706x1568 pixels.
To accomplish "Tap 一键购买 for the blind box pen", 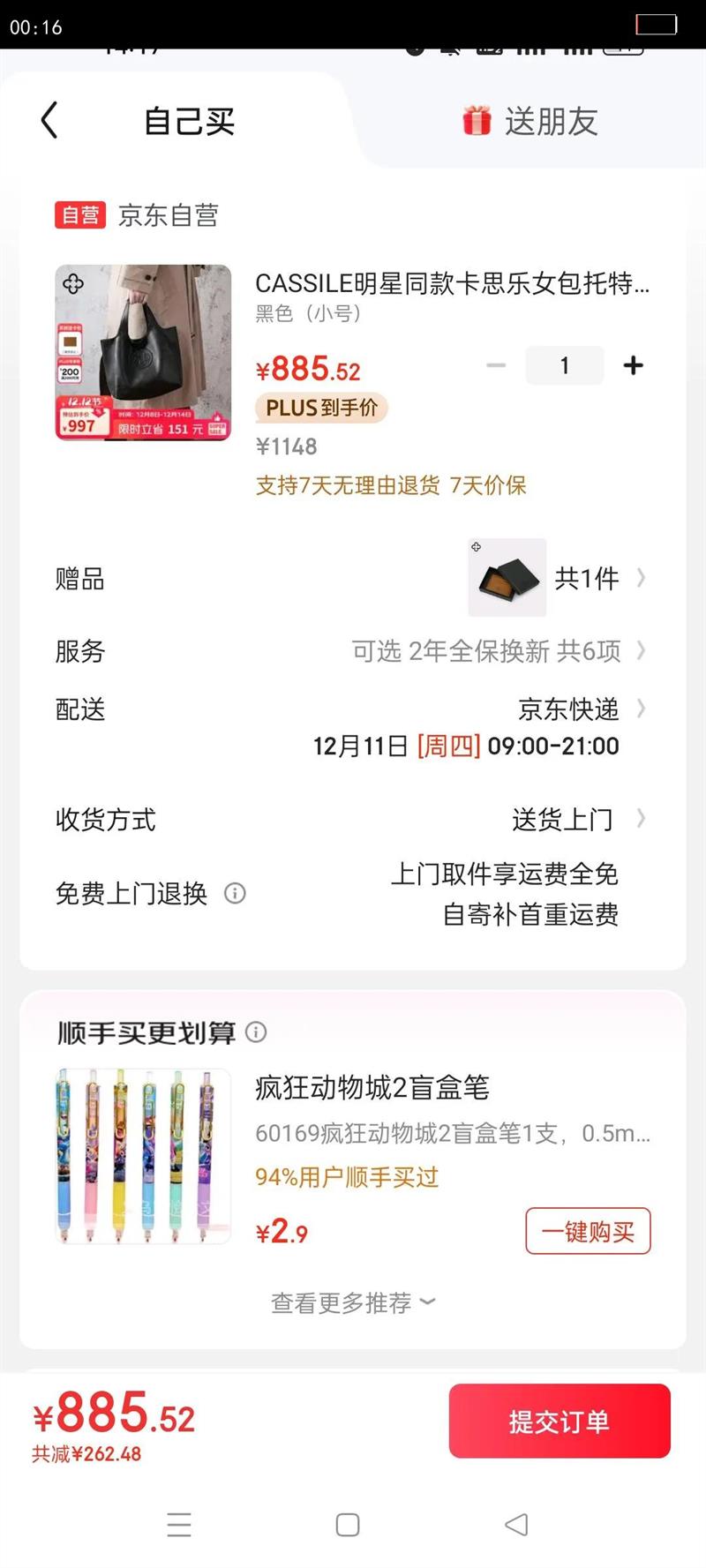I will [x=588, y=1231].
